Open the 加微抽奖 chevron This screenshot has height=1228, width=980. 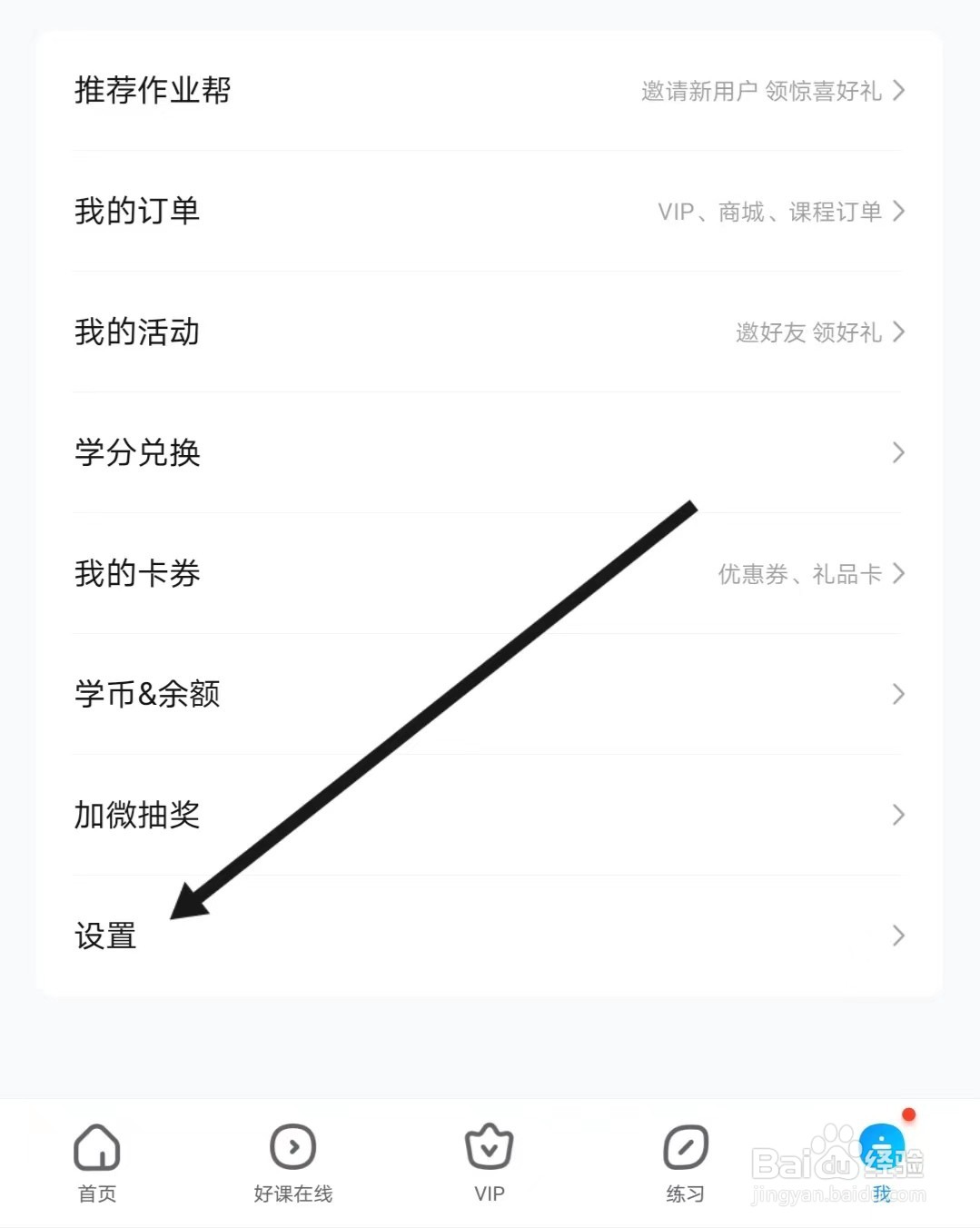[897, 815]
